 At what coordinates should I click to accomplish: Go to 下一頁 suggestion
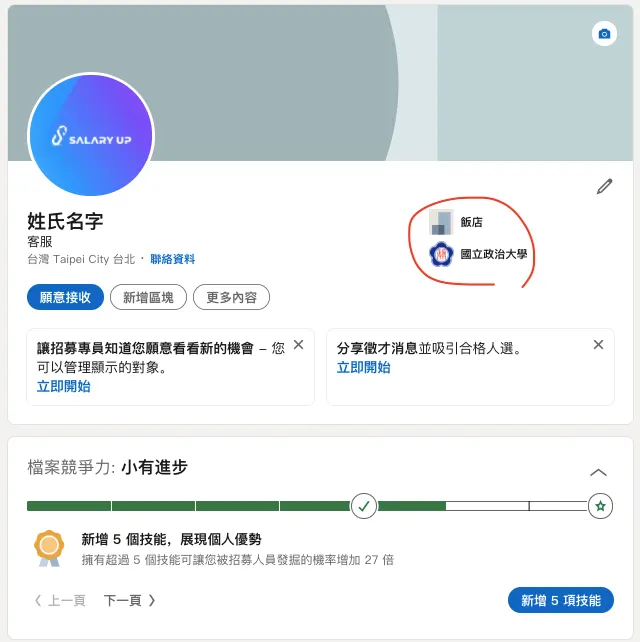click(x=130, y=601)
